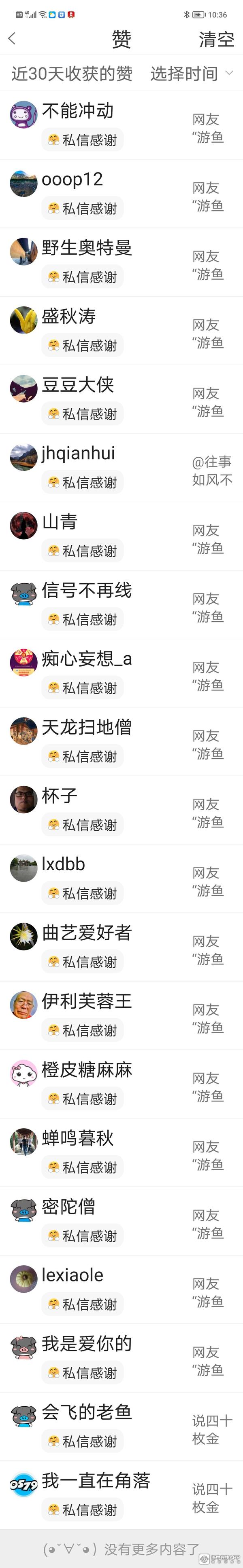Tap 私信感谢 for 豆豆大侠
The image size is (243, 1568).
[x=83, y=414]
